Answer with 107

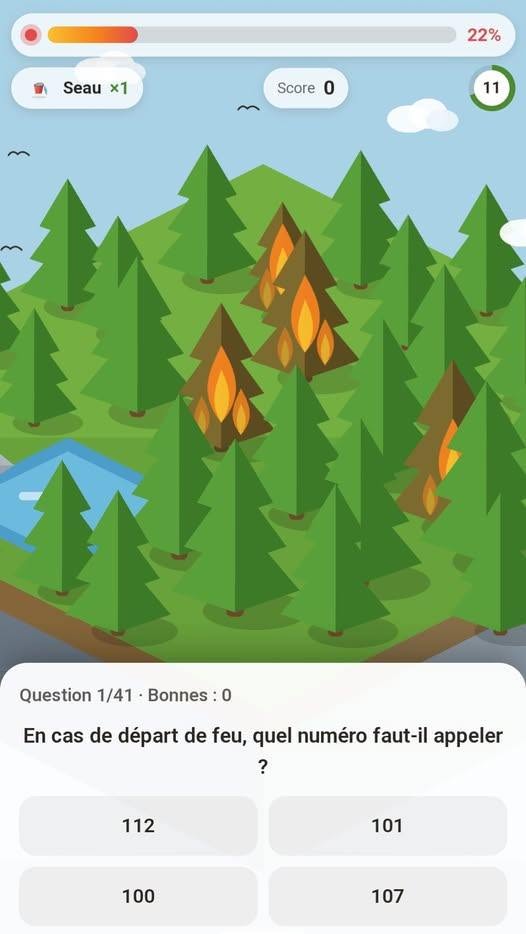388,896
